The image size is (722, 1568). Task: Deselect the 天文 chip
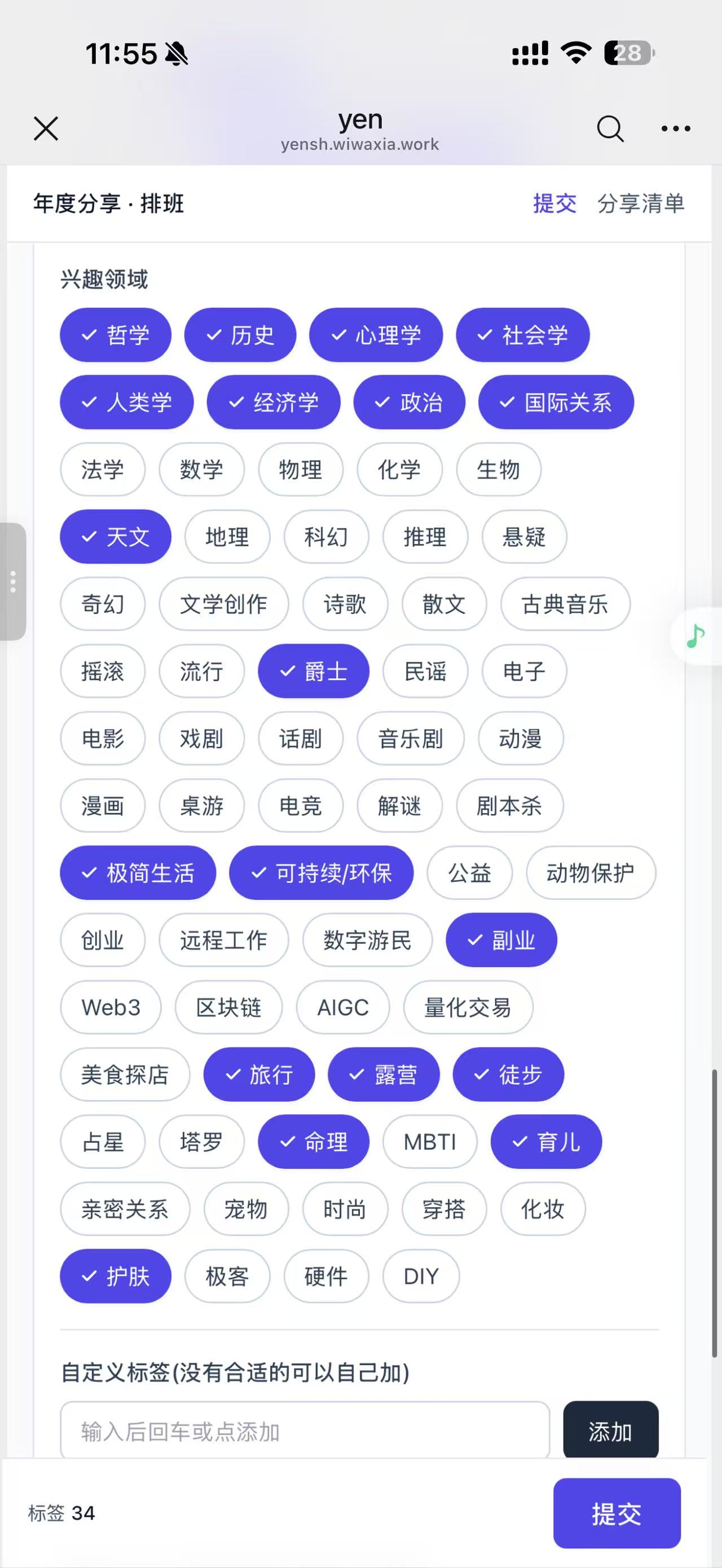[116, 537]
